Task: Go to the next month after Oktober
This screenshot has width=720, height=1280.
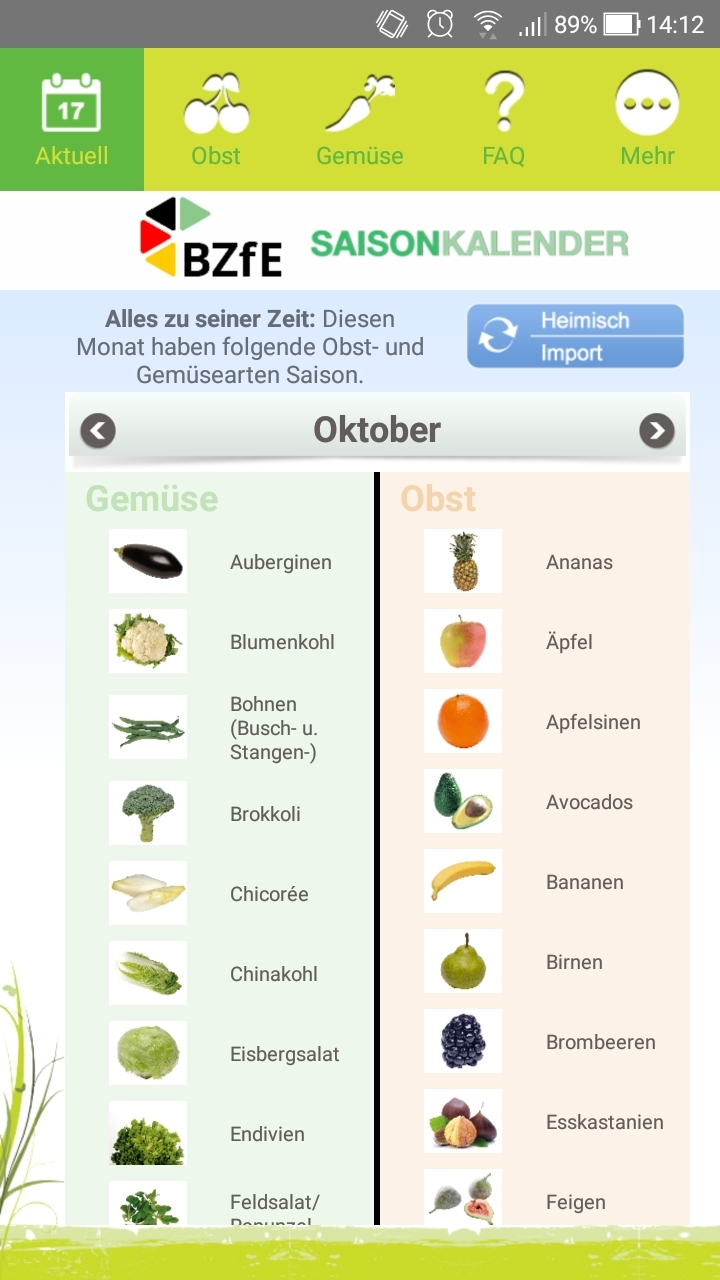Action: pos(656,431)
